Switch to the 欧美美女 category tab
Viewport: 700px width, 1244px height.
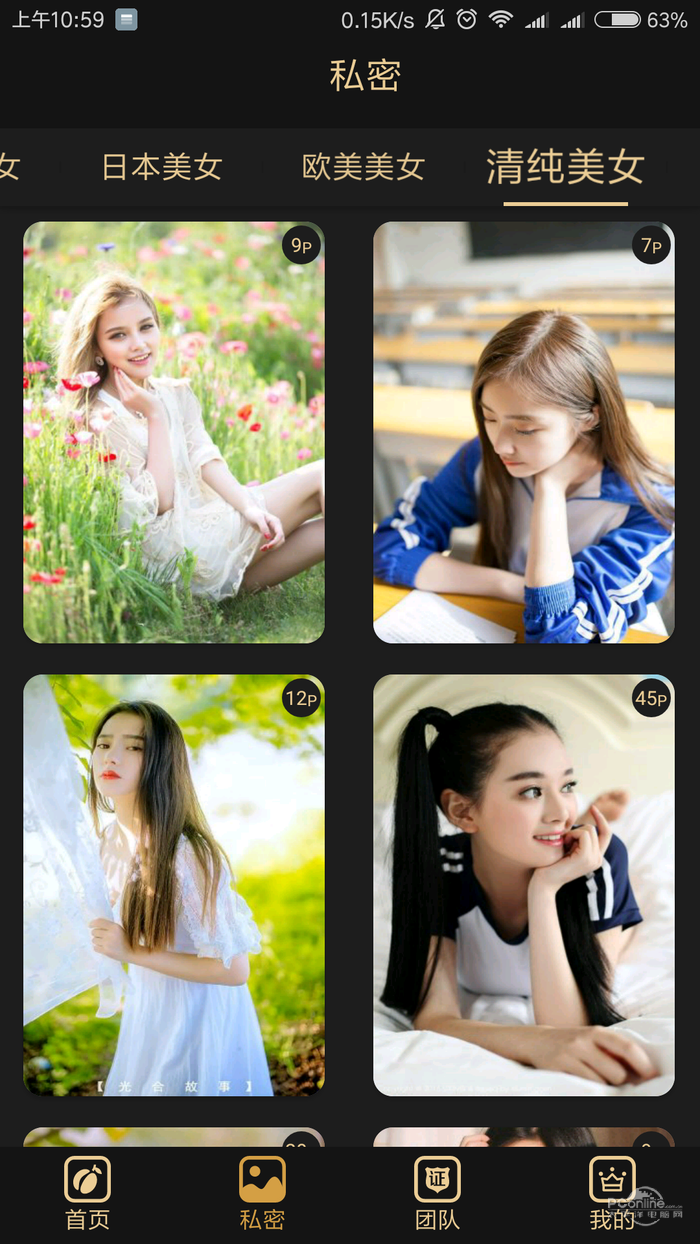click(x=363, y=167)
